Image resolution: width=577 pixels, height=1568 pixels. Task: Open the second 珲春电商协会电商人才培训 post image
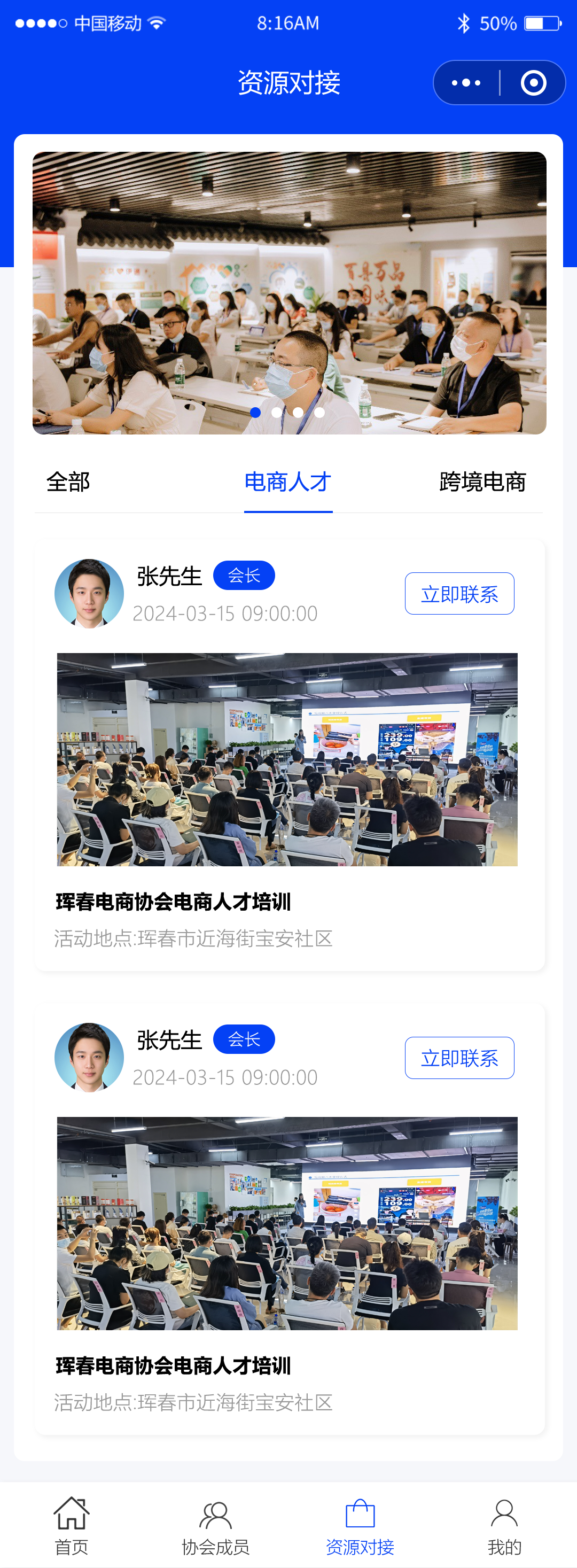[x=287, y=1223]
